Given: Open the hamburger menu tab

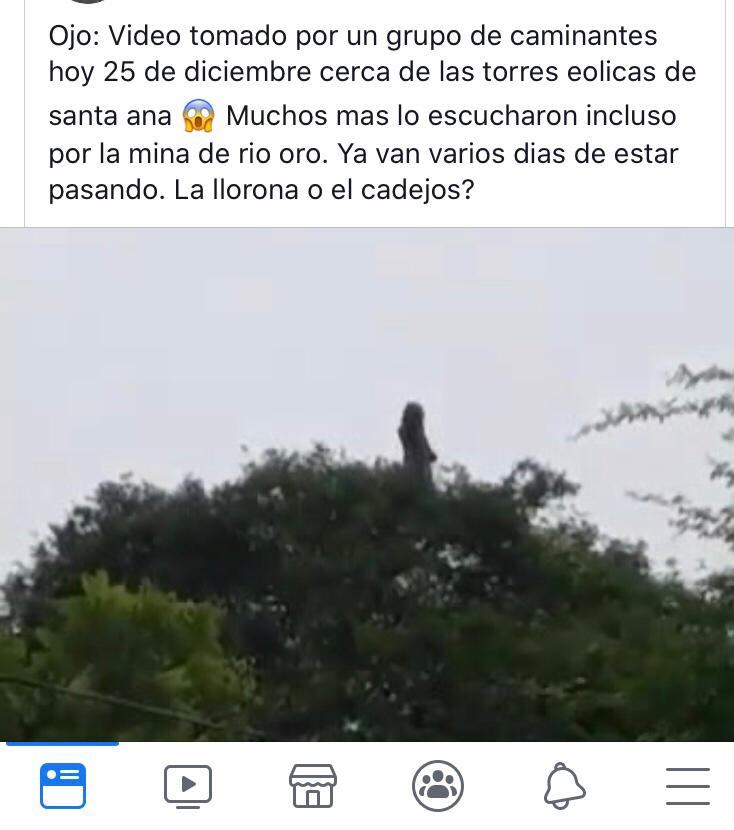Looking at the screenshot, I should [x=687, y=785].
